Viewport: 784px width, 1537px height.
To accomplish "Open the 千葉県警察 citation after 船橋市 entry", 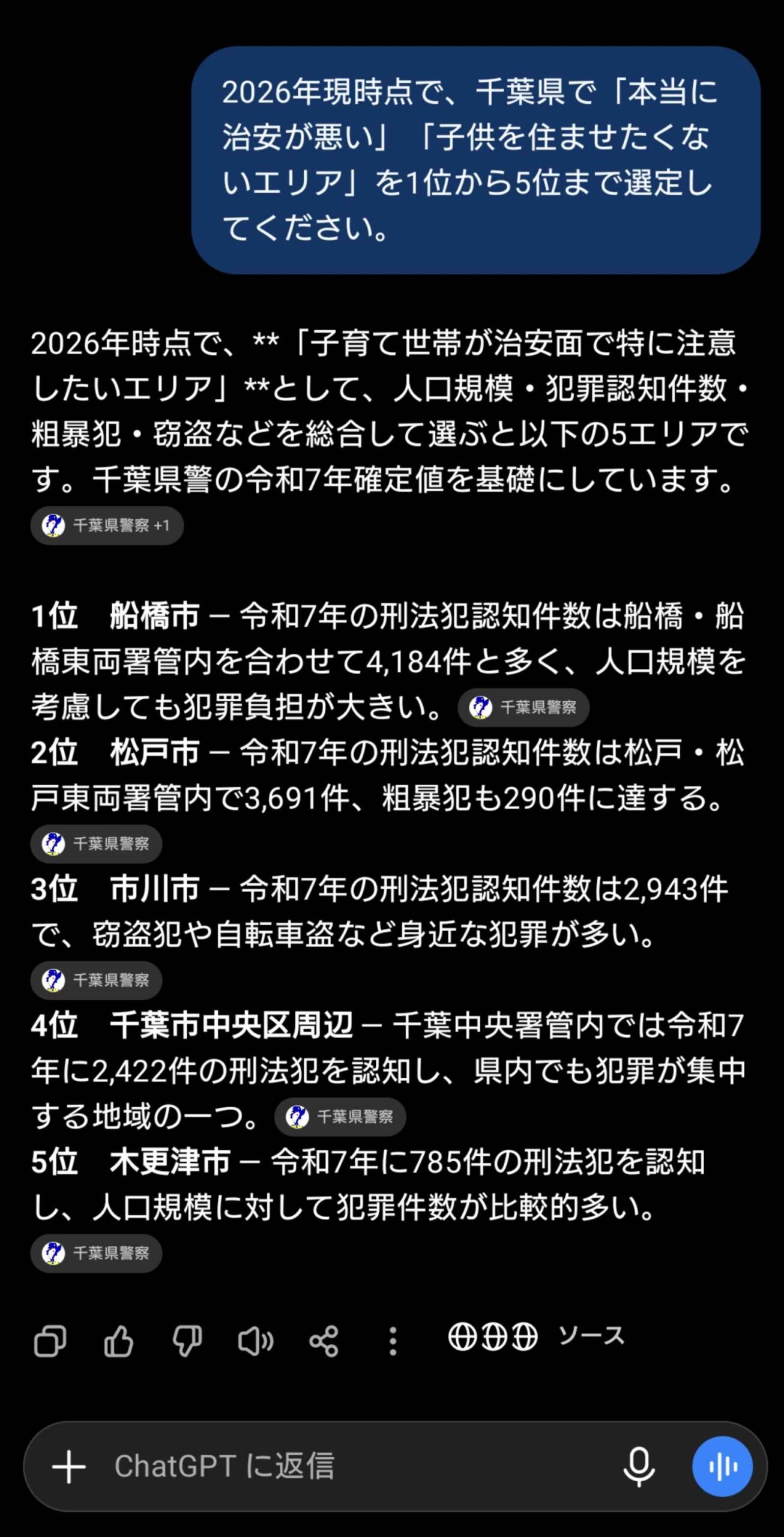I will tap(523, 707).
